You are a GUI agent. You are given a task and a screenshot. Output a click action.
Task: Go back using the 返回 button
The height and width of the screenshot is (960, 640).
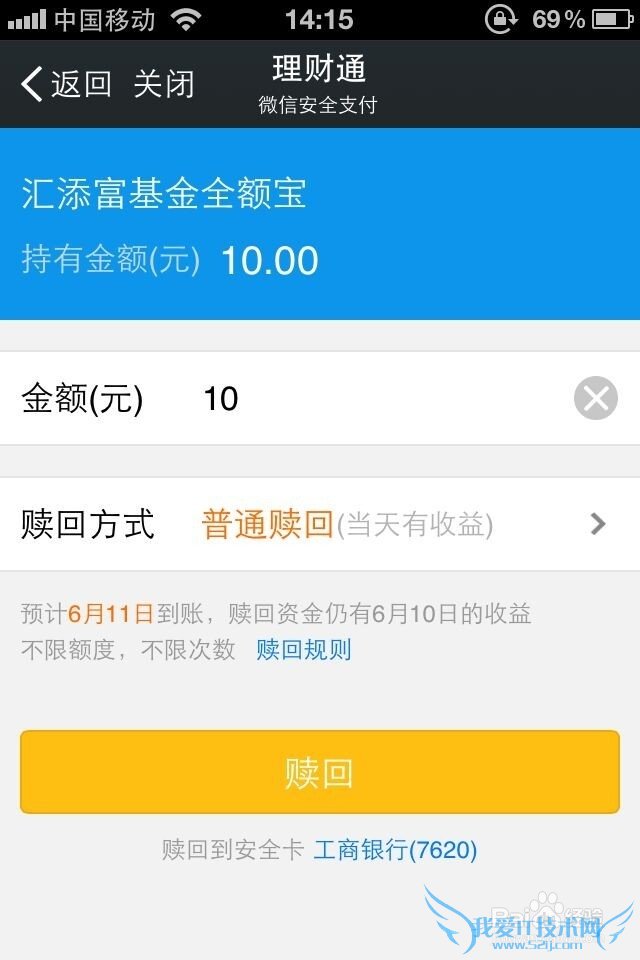coord(66,84)
